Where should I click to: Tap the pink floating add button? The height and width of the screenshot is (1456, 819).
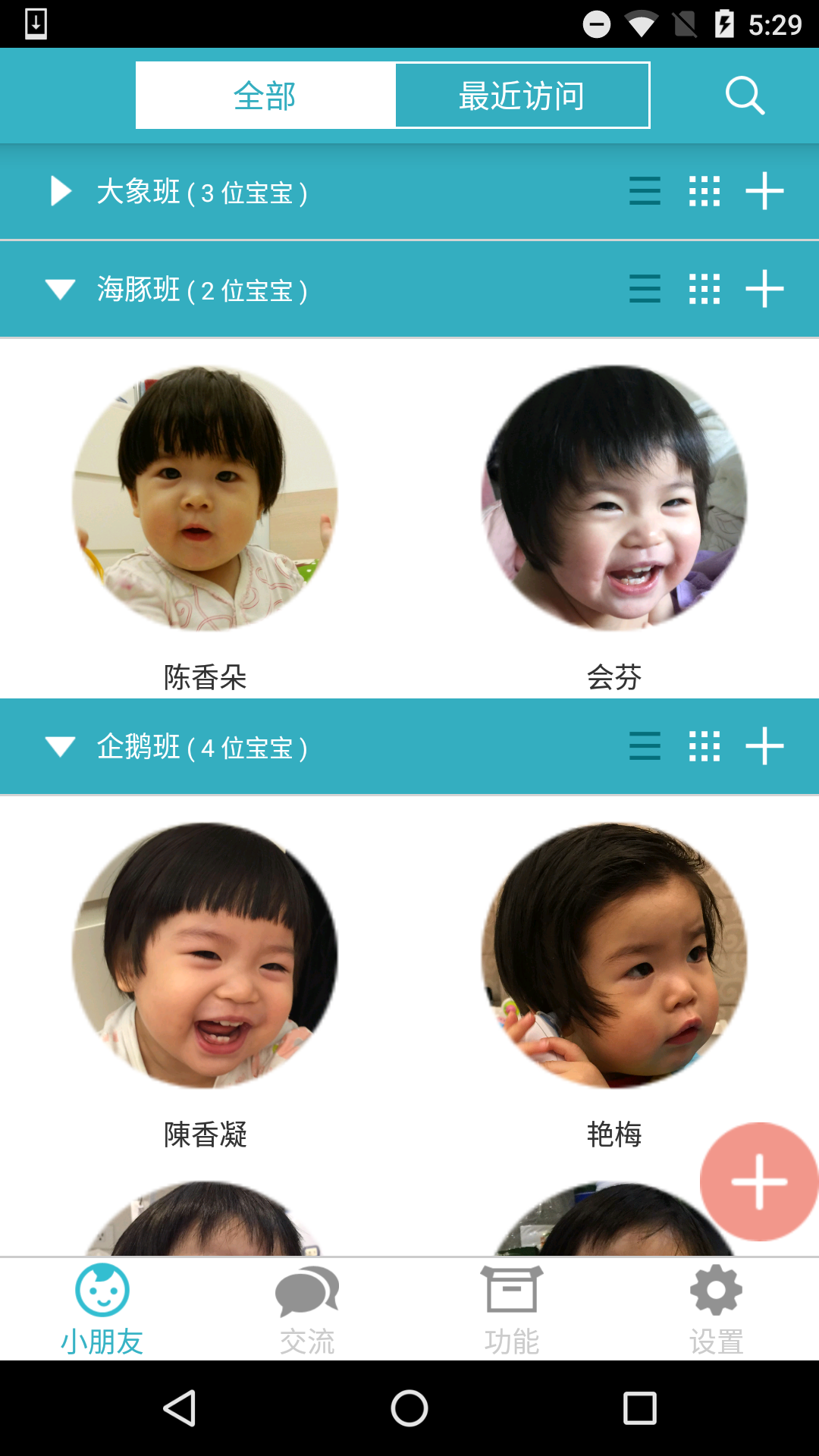(x=759, y=1181)
